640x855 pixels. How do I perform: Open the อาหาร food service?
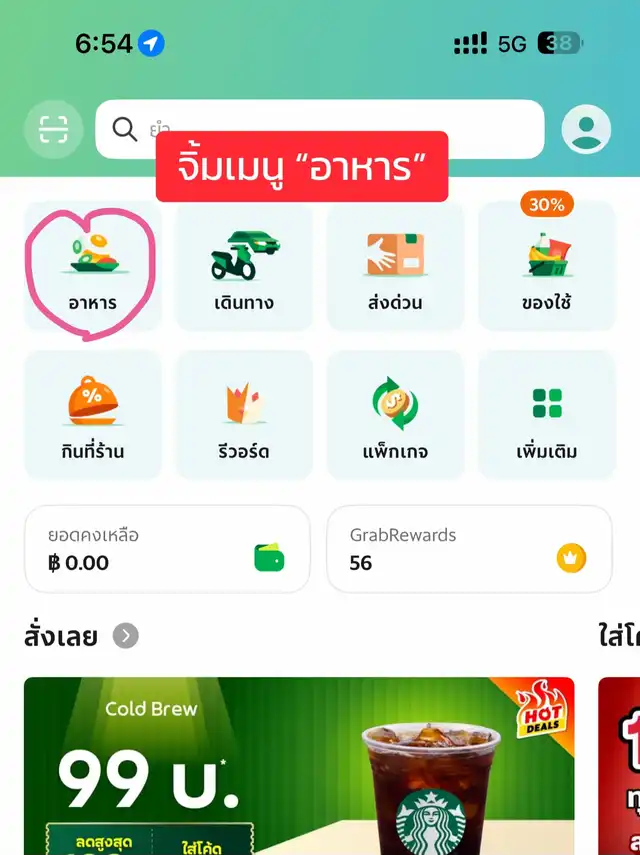coord(93,265)
